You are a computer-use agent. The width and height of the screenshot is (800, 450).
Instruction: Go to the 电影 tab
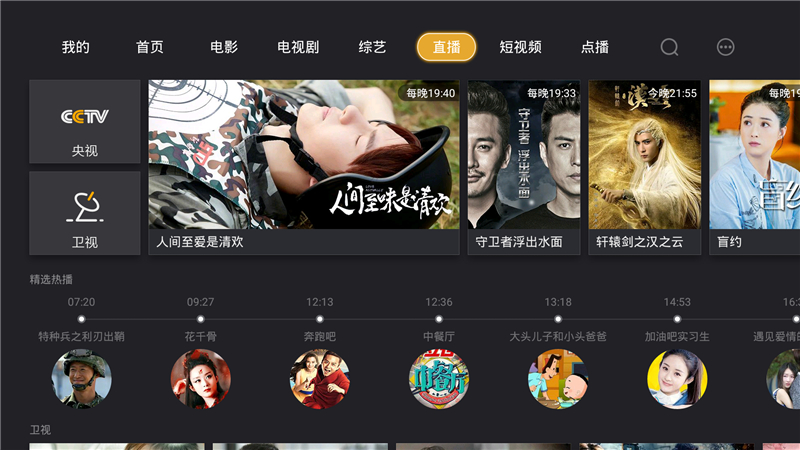[x=224, y=47]
